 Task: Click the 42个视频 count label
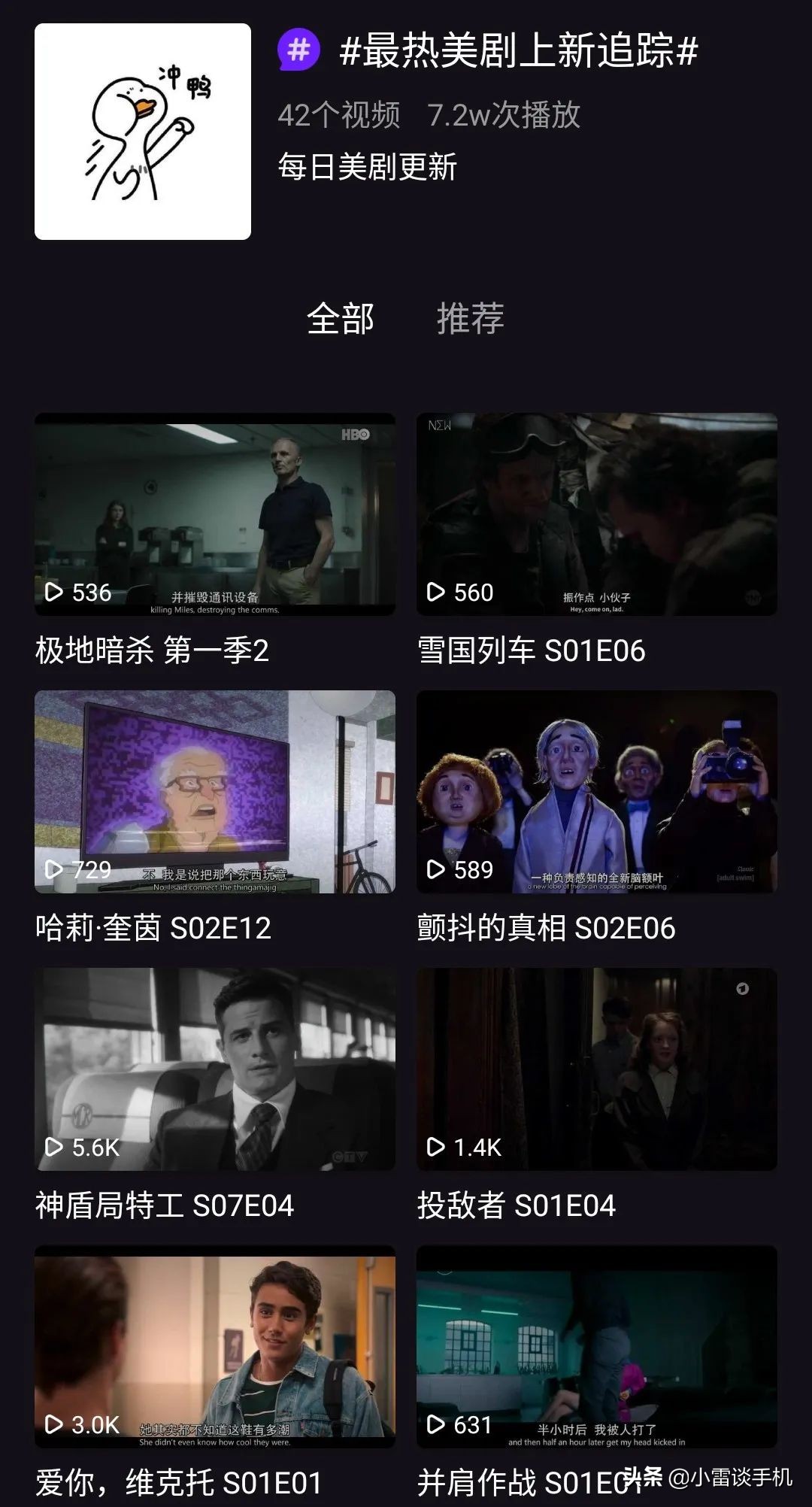[x=340, y=114]
